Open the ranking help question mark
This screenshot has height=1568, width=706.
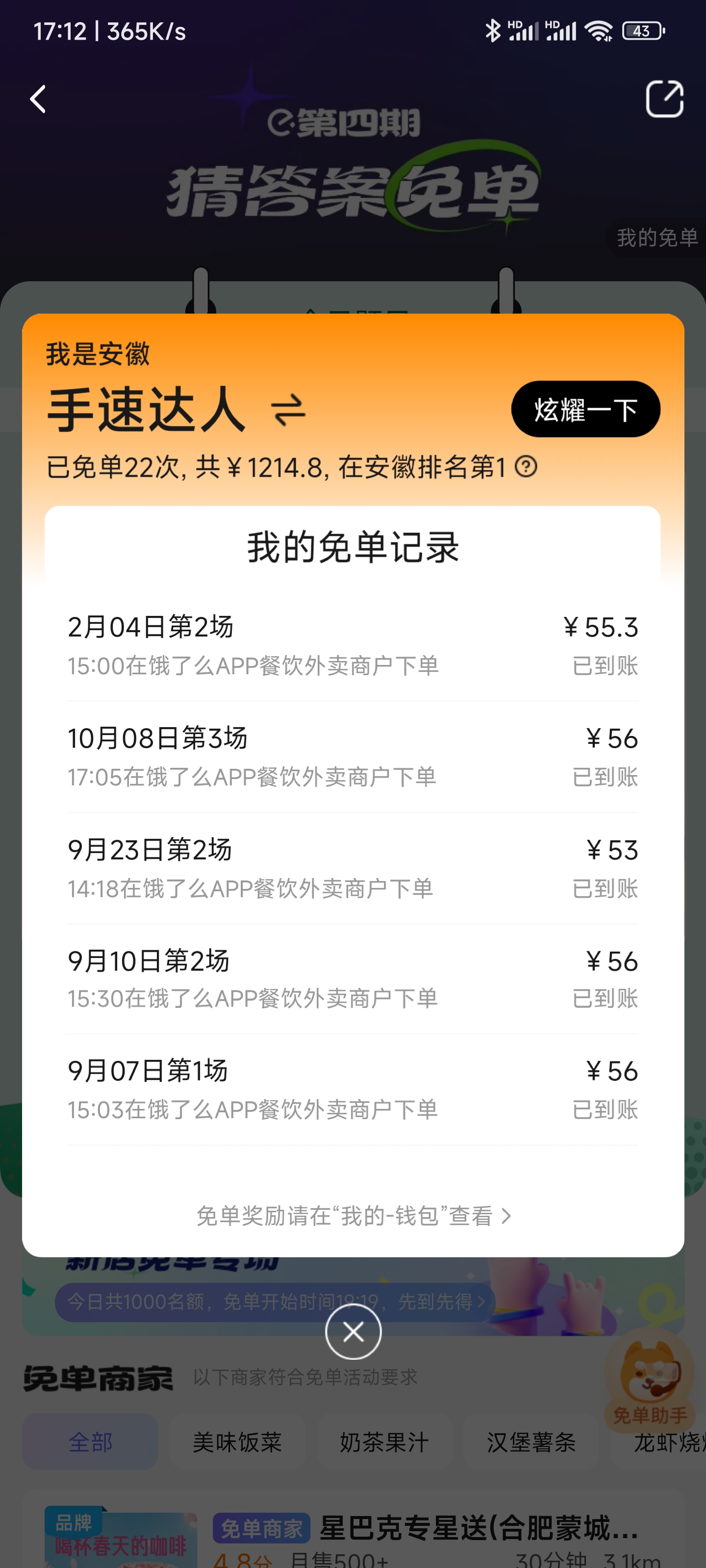526,467
